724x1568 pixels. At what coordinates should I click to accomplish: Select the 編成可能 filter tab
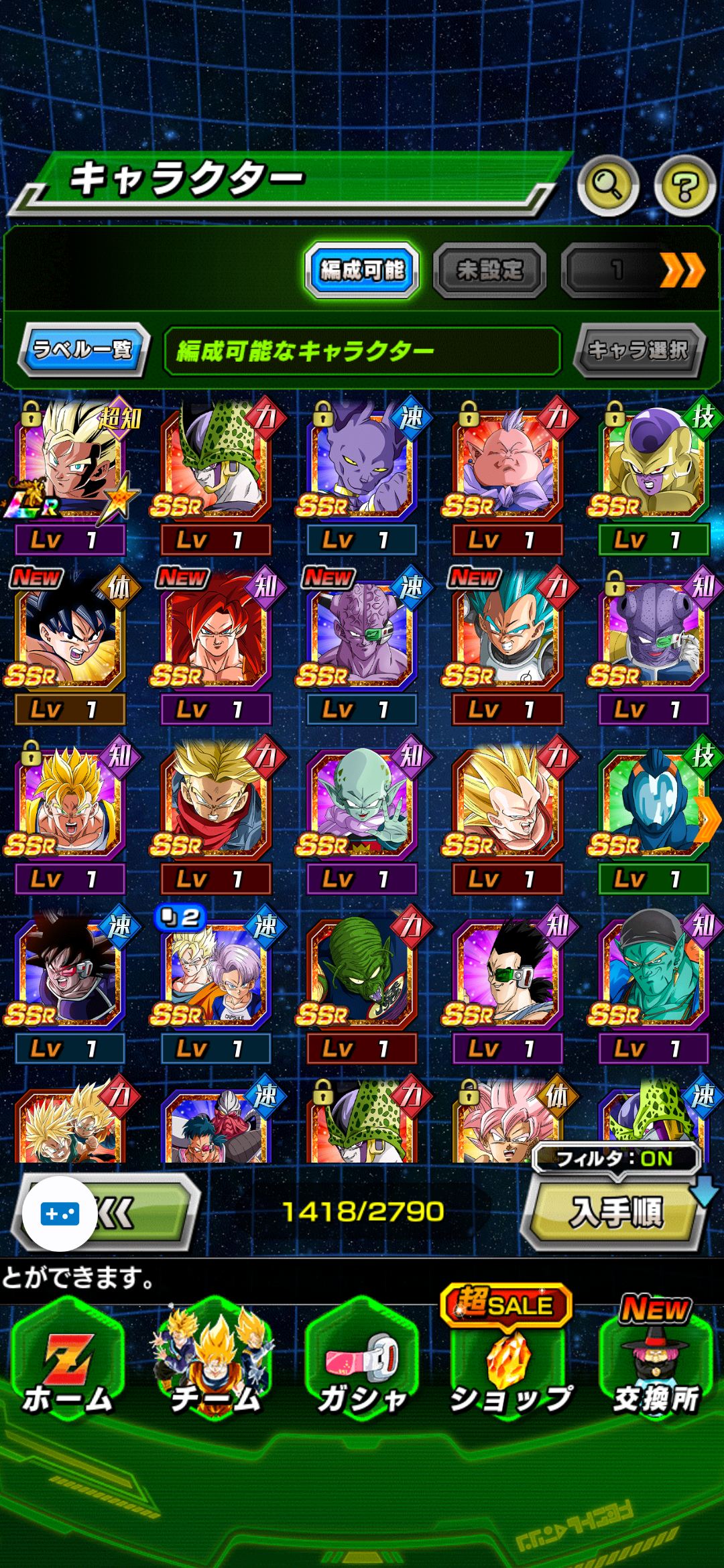coord(362,270)
